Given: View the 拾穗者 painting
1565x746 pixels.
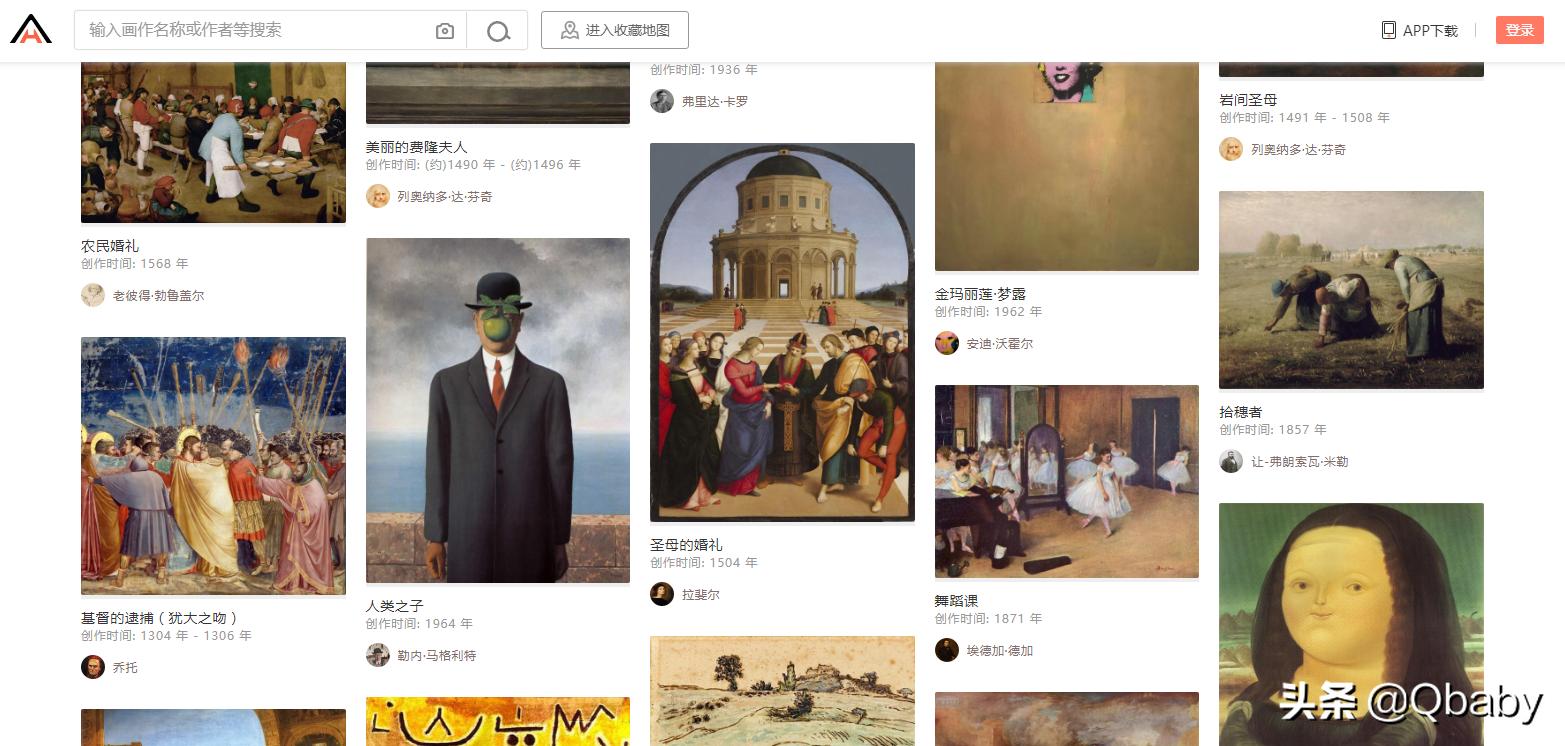Looking at the screenshot, I should (1351, 290).
